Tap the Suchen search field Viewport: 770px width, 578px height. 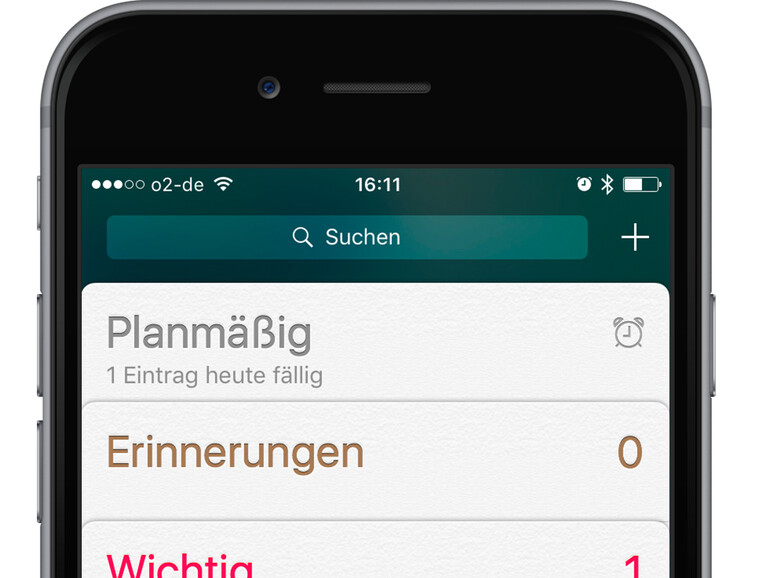[346, 238]
